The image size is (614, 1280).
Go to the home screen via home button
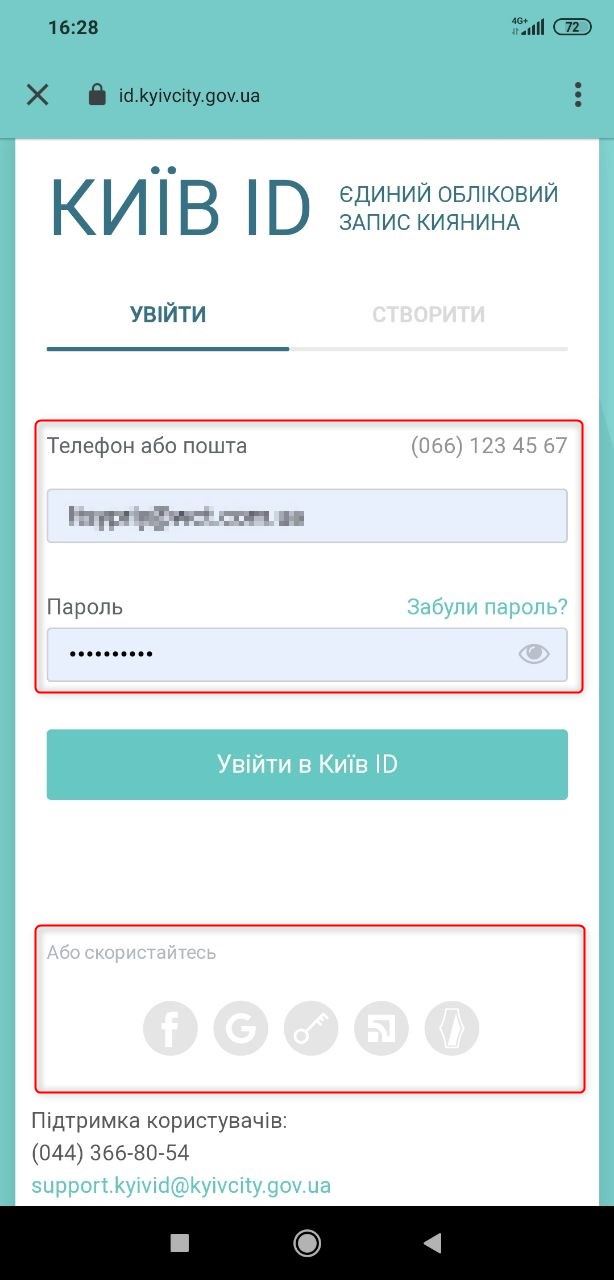tap(307, 1243)
